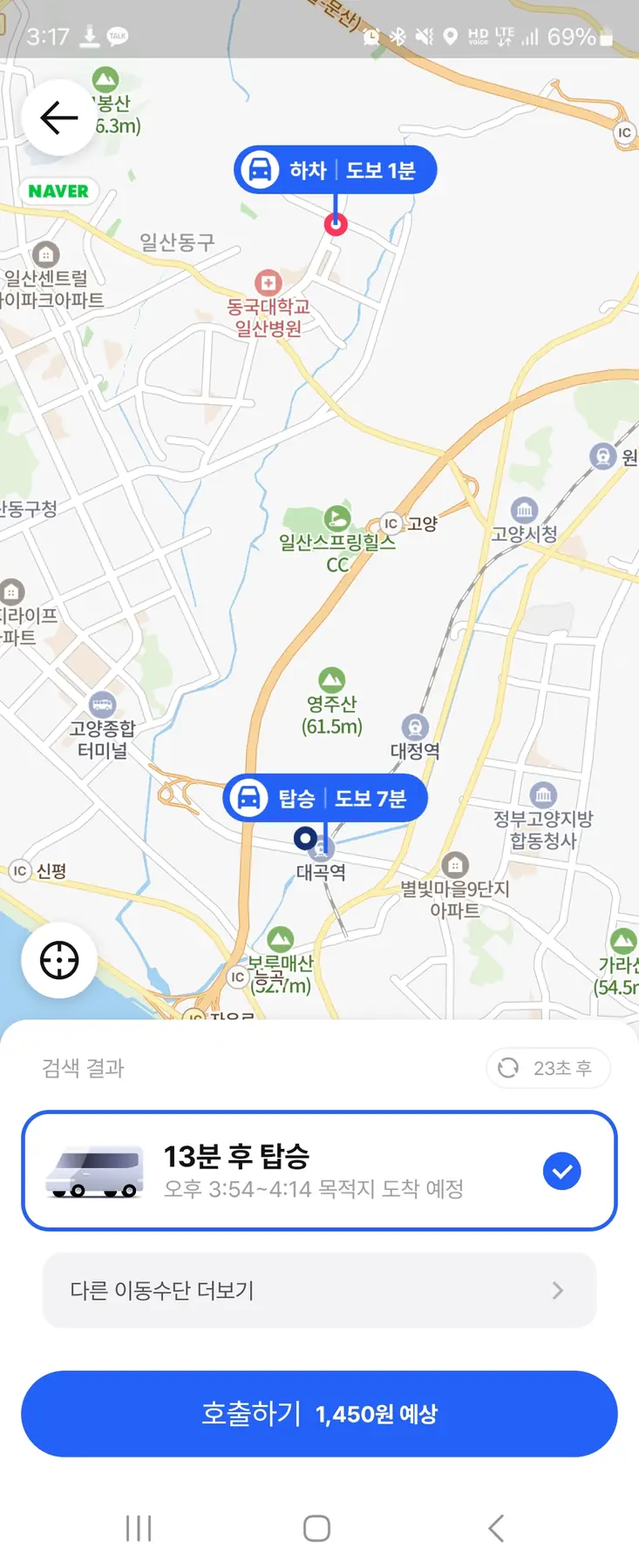Tap the chevron next to 다른 이동수단 더보기
The width and height of the screenshot is (639, 1568).
click(x=557, y=1290)
